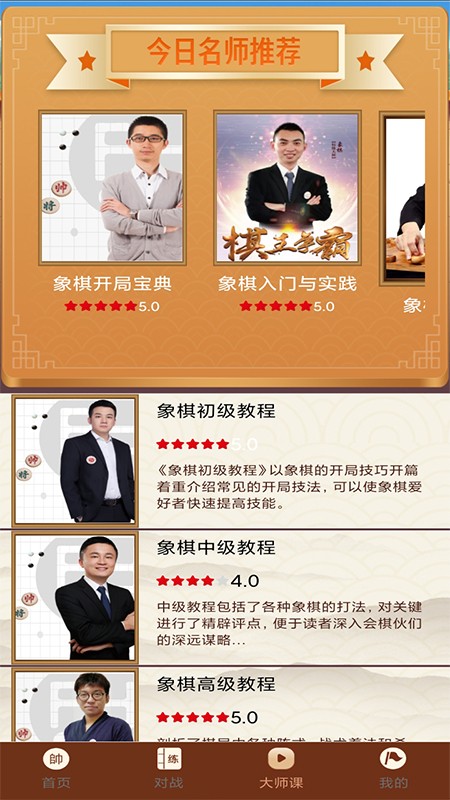Open the 象棋初级教程 course row
450x800 pixels.
[225, 461]
